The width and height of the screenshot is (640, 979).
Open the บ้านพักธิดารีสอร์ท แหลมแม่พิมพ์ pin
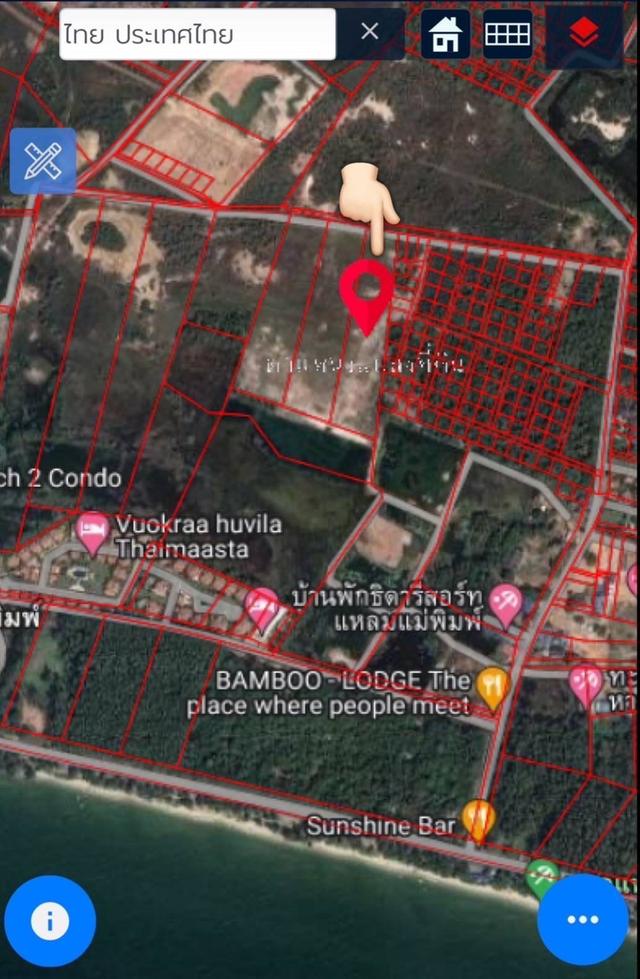[505, 603]
